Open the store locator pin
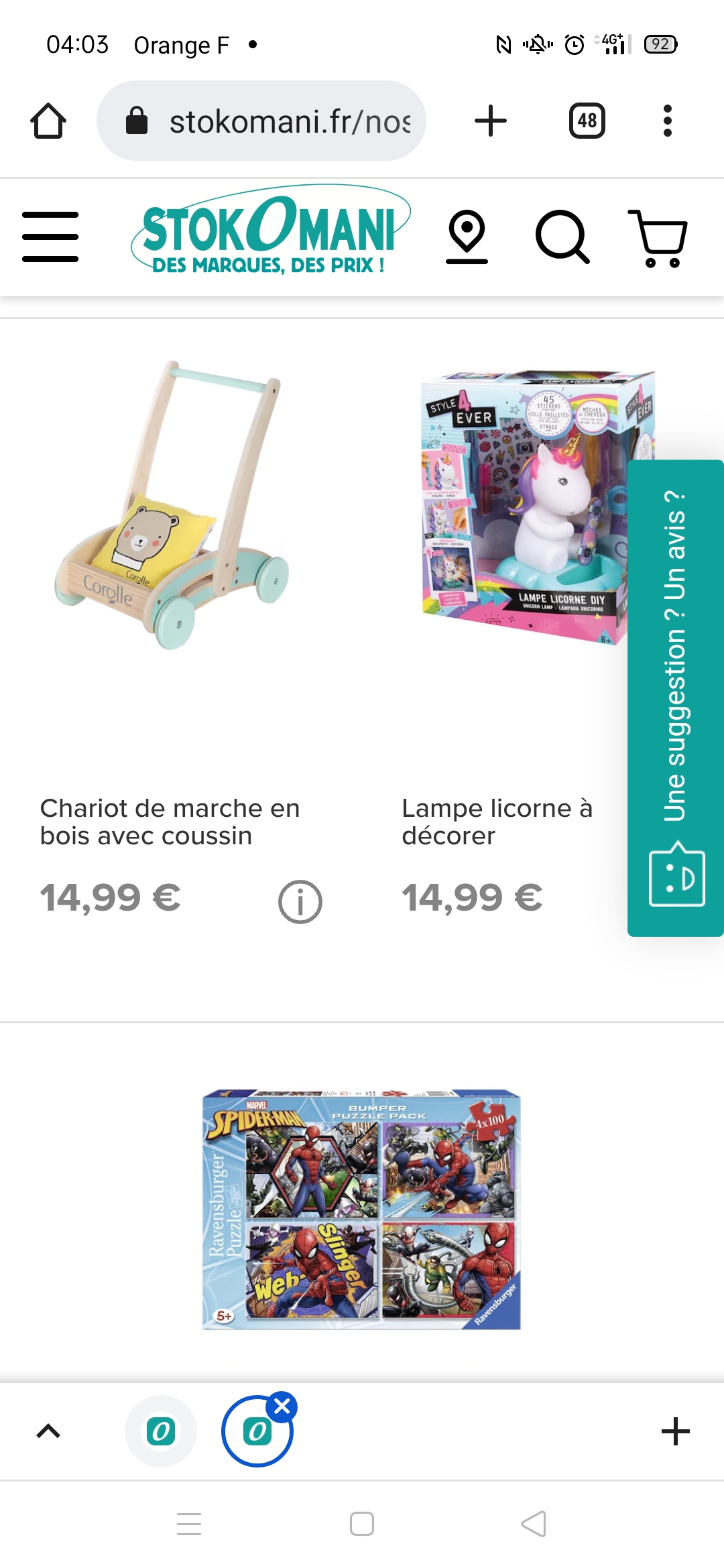Screen dimensions: 724x1568 coord(467,237)
